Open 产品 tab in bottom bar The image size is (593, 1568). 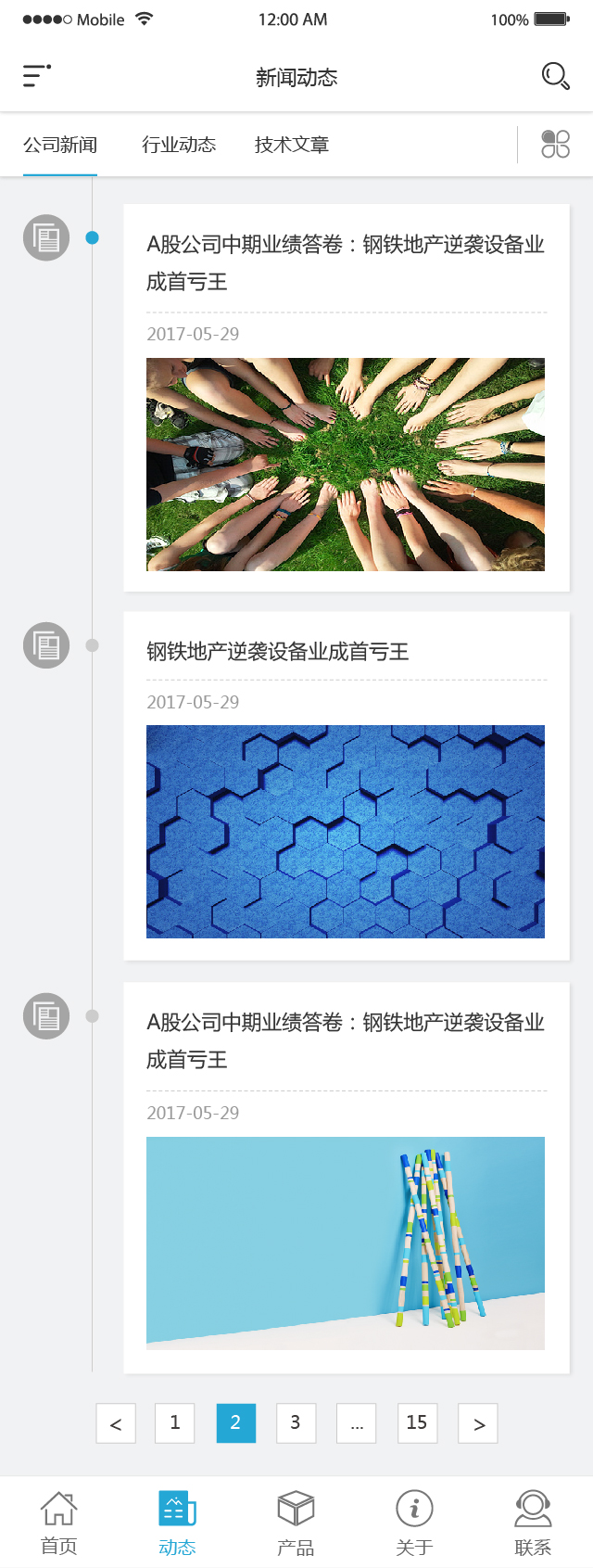(296, 1522)
